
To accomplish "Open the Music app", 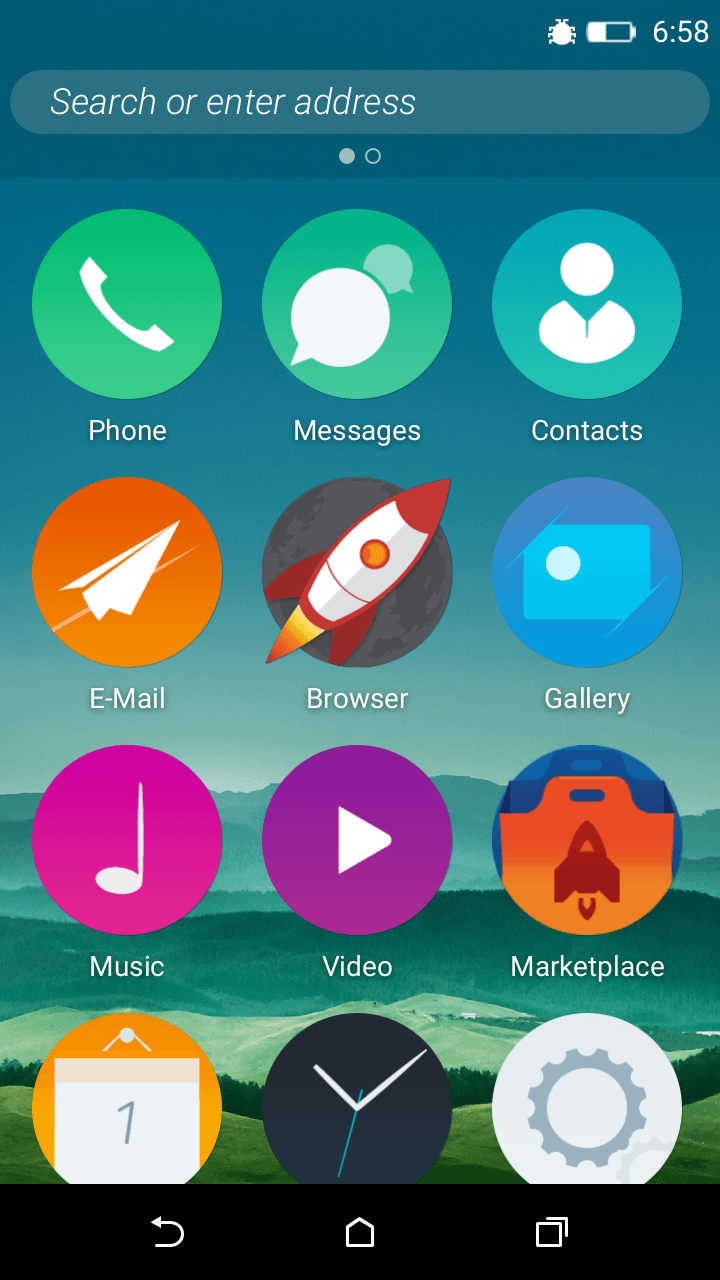I will click(x=127, y=840).
